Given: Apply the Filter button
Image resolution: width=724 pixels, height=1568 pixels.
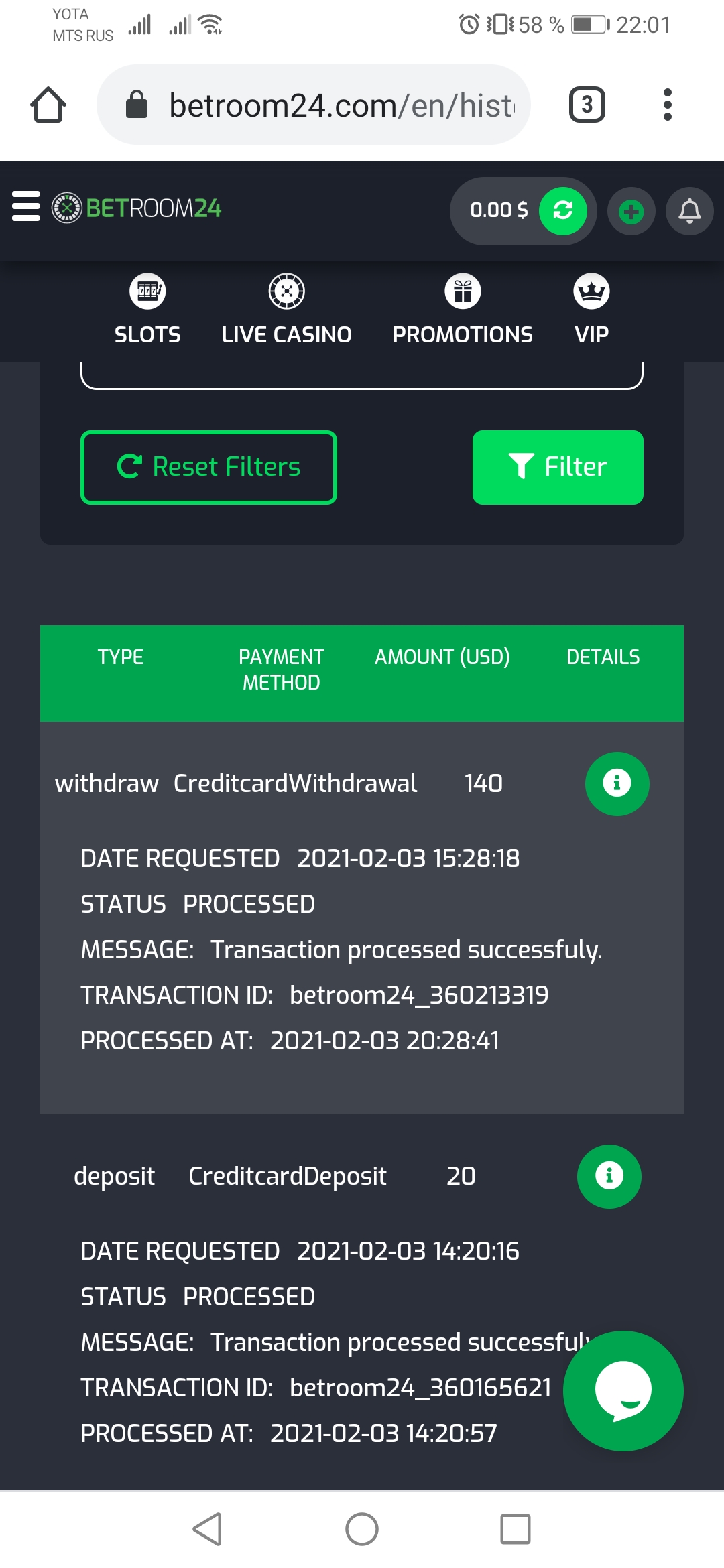Looking at the screenshot, I should tap(558, 467).
